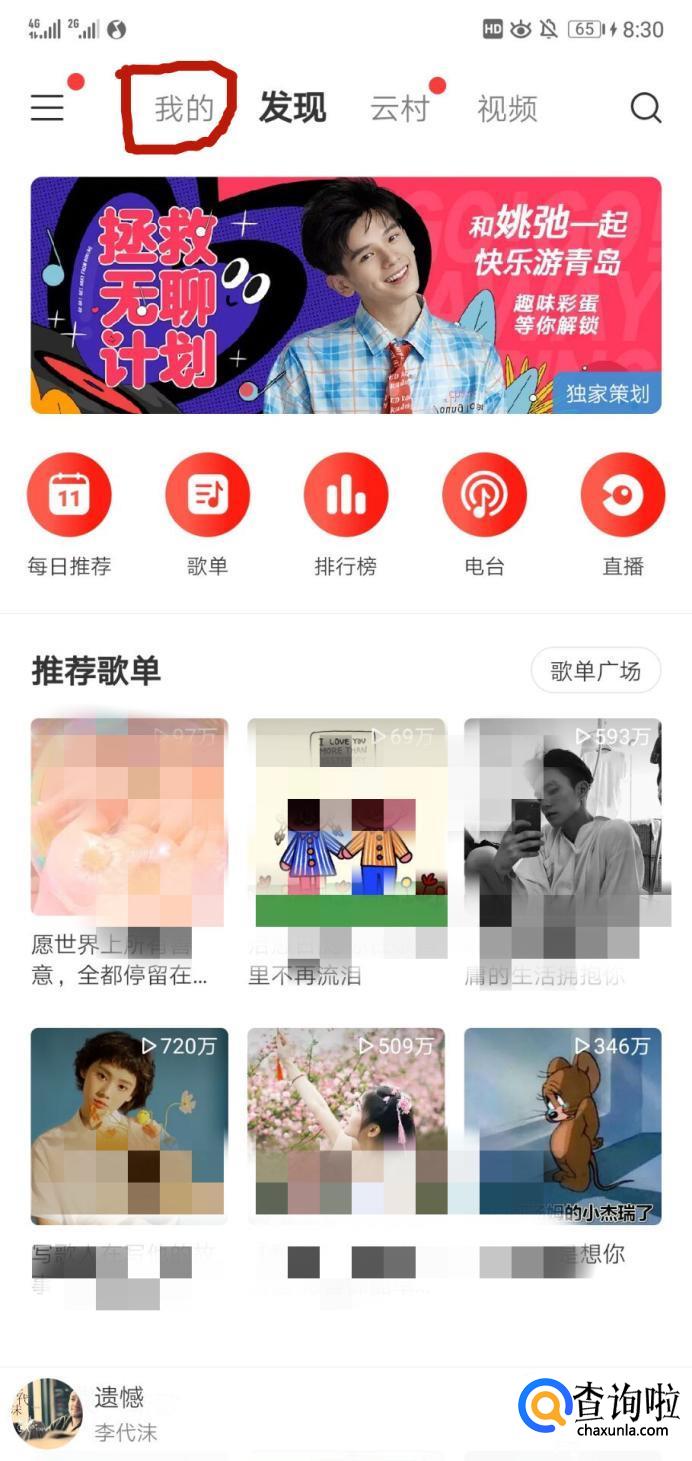
Task: Open the 歌单 playlists shortcut
Action: (207, 495)
